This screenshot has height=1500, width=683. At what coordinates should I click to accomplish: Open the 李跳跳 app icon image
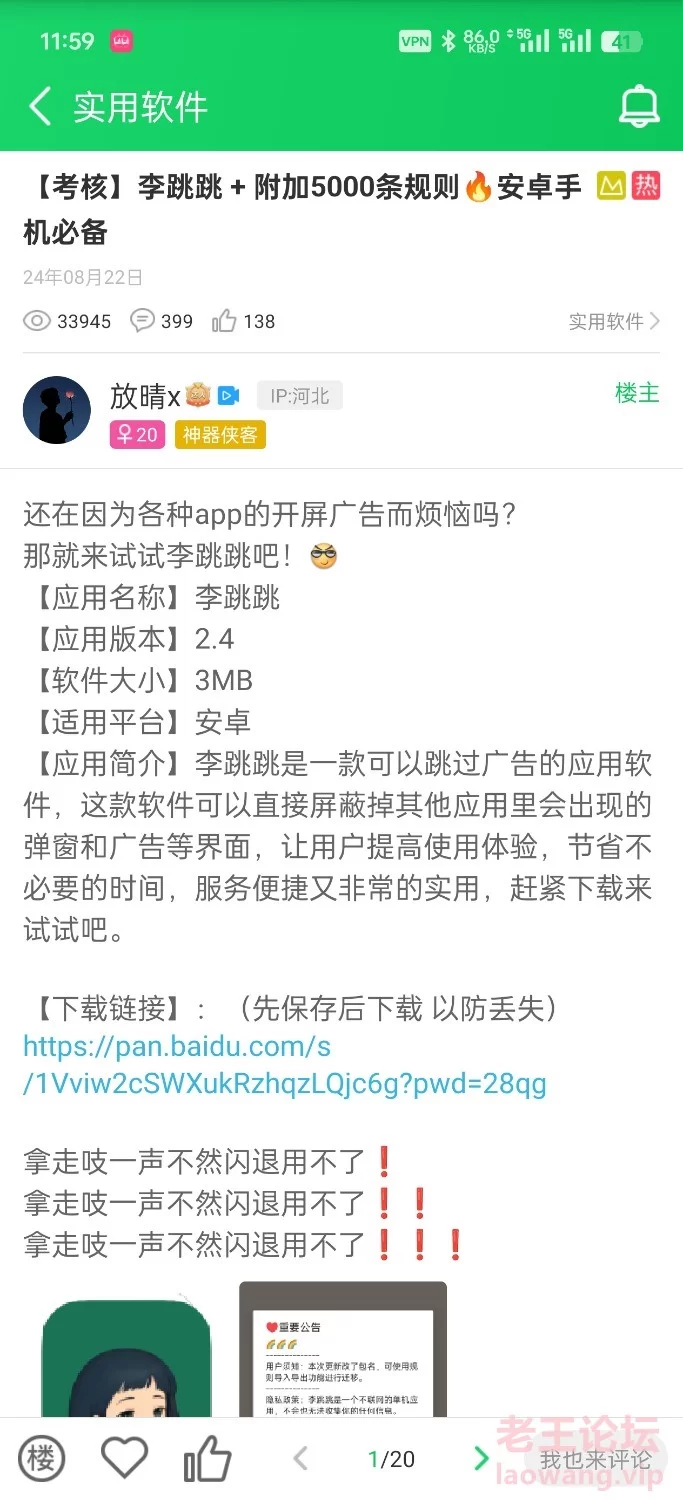pyautogui.click(x=127, y=1358)
